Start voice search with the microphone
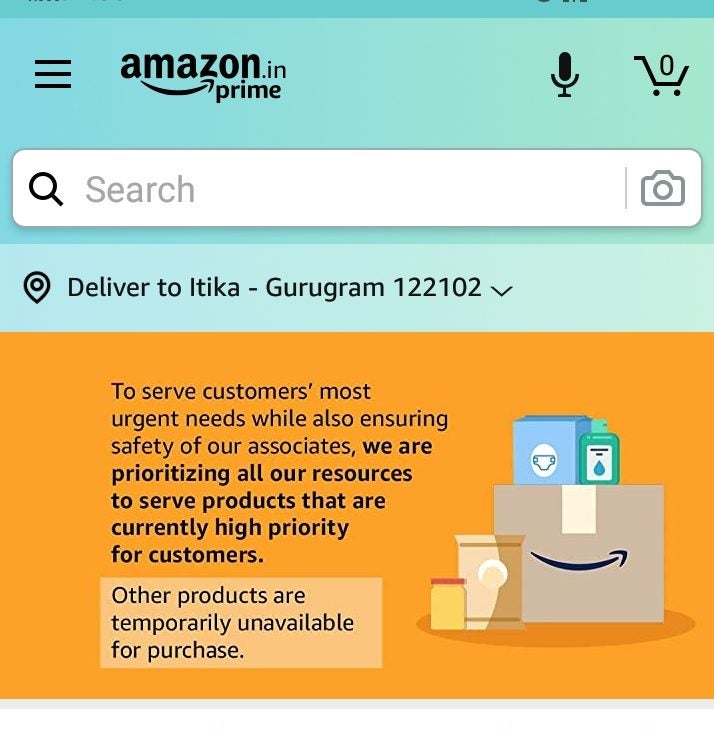The image size is (714, 729). (x=565, y=74)
